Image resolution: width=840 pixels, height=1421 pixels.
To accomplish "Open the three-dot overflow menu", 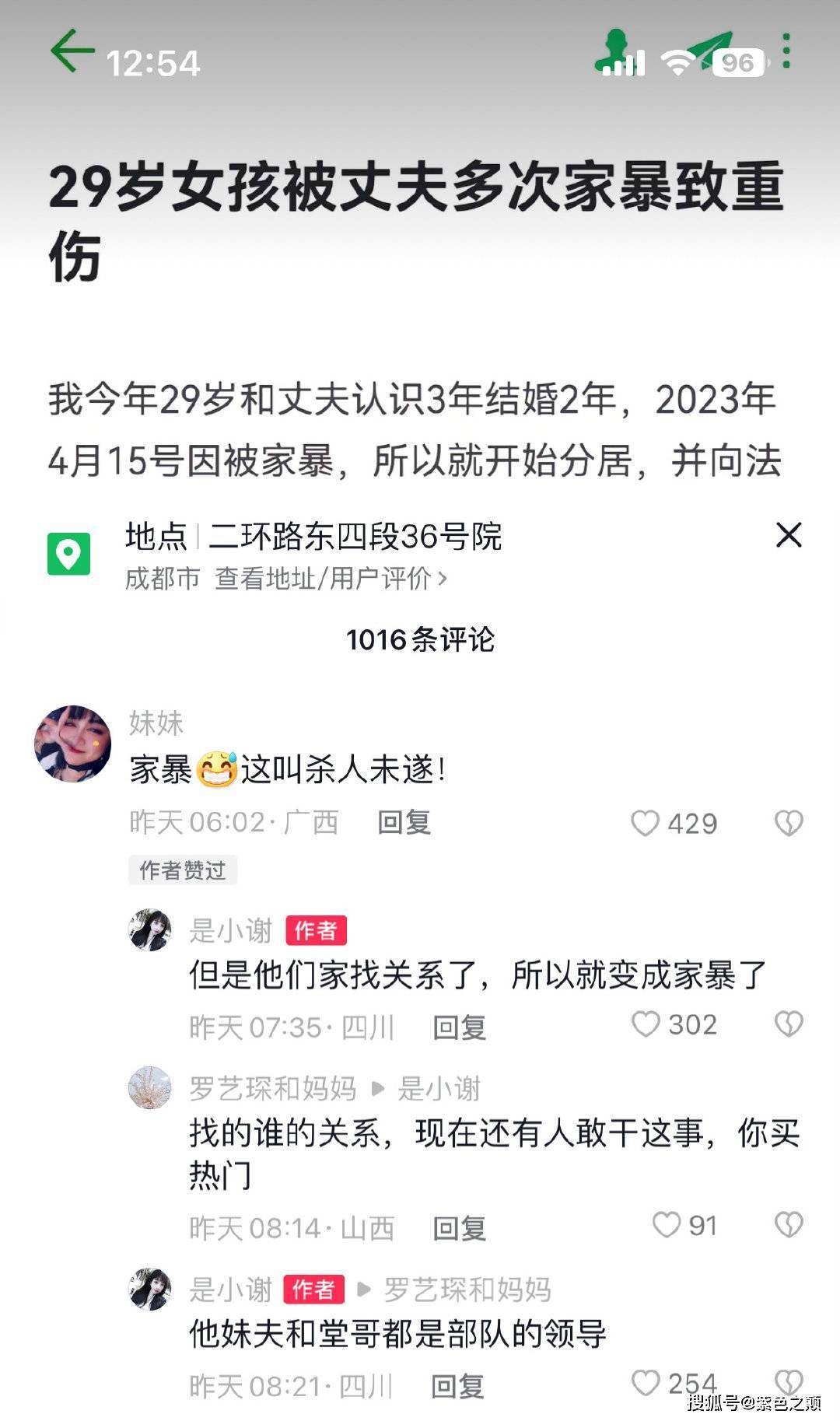I will coord(786,51).
